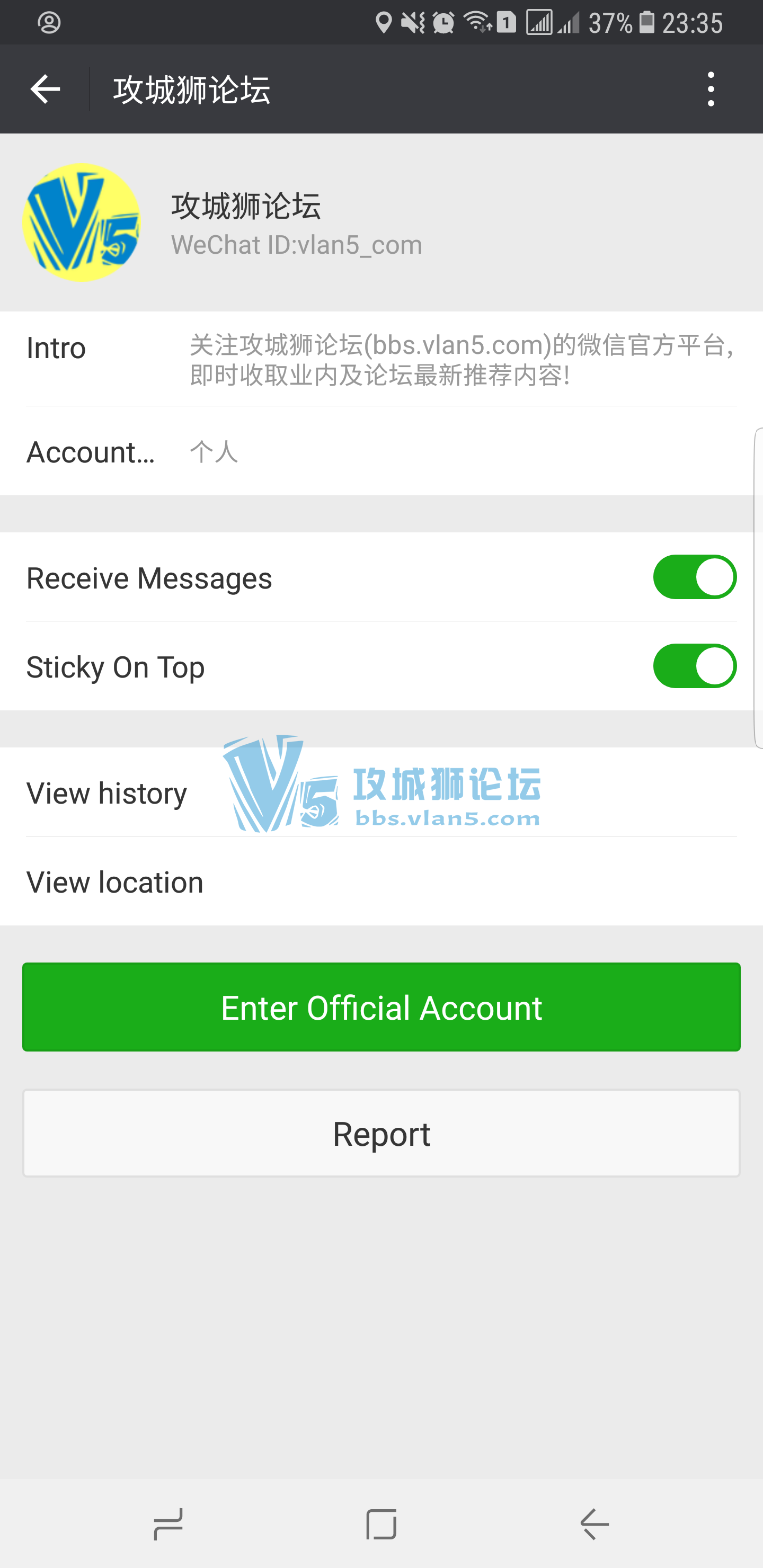Go to the home screen

[x=381, y=1524]
